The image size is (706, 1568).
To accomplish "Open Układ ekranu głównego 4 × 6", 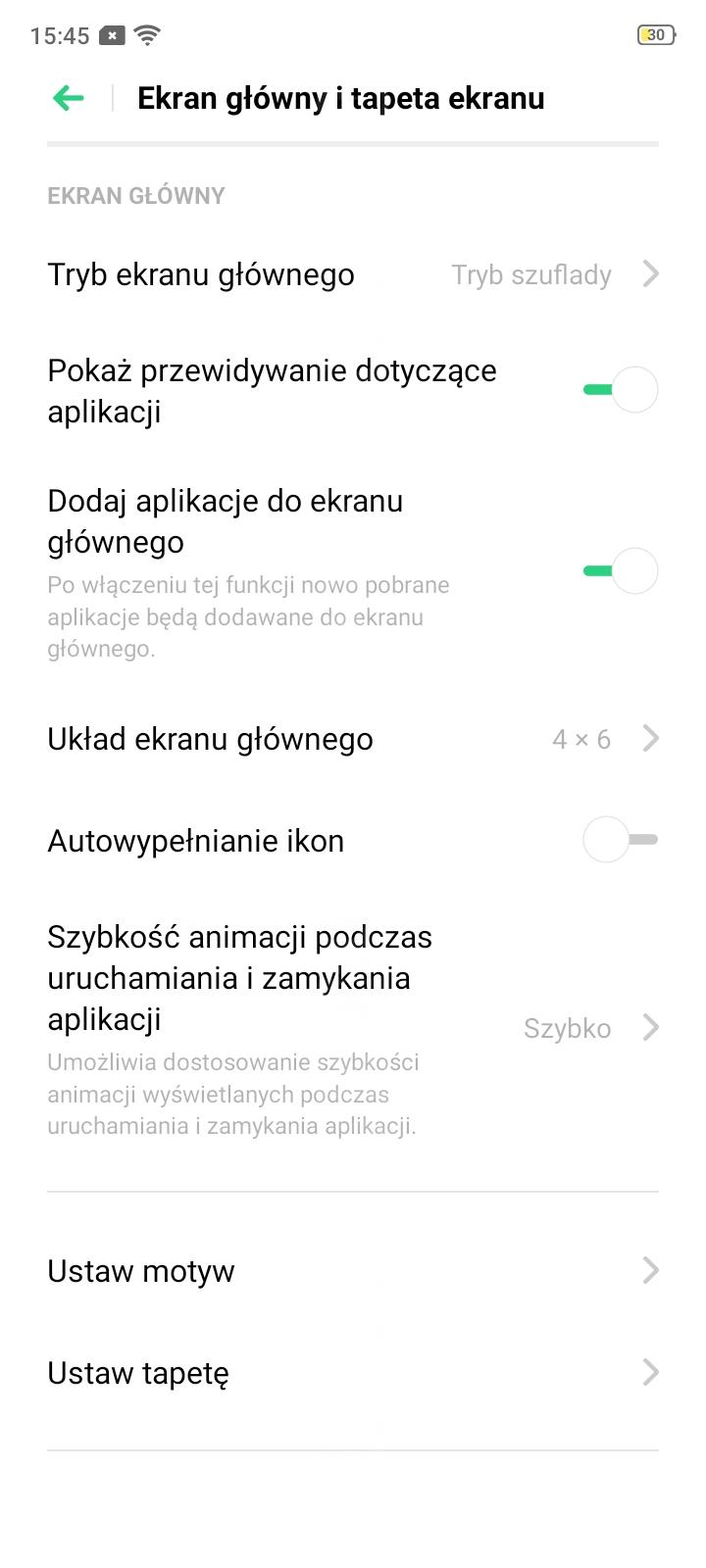I will 353,739.
